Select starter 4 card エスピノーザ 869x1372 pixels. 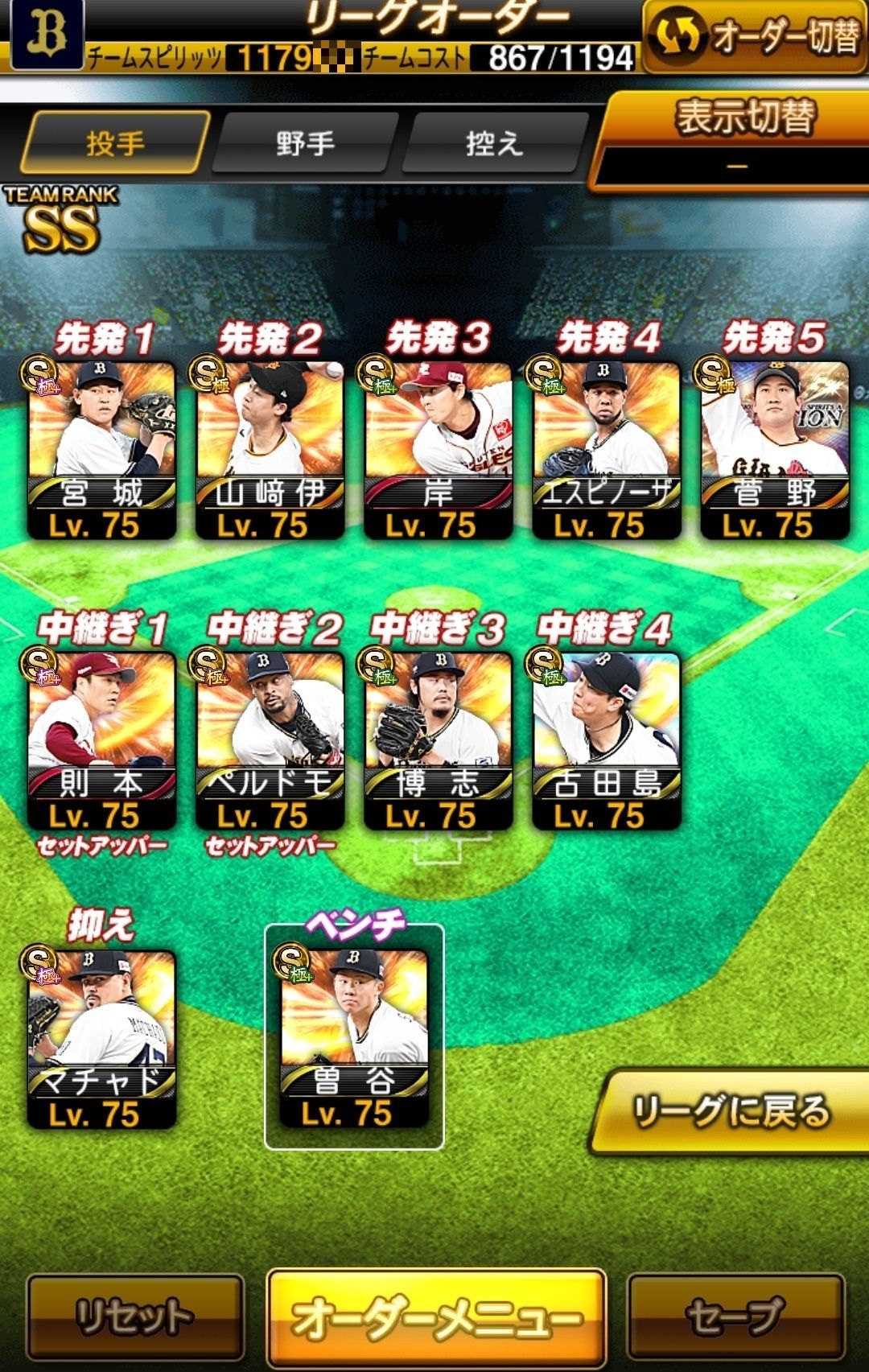606,449
